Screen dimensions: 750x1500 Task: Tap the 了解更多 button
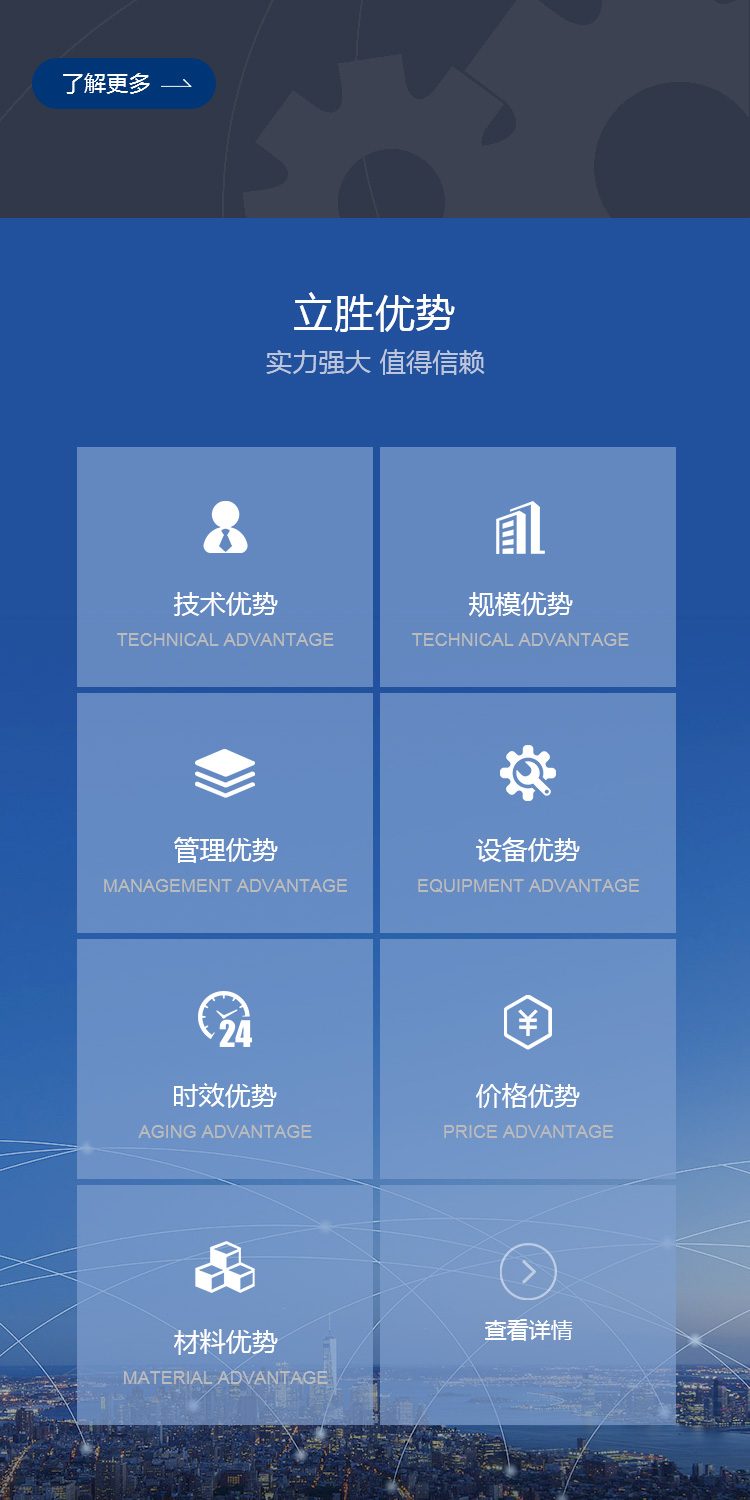tap(124, 84)
